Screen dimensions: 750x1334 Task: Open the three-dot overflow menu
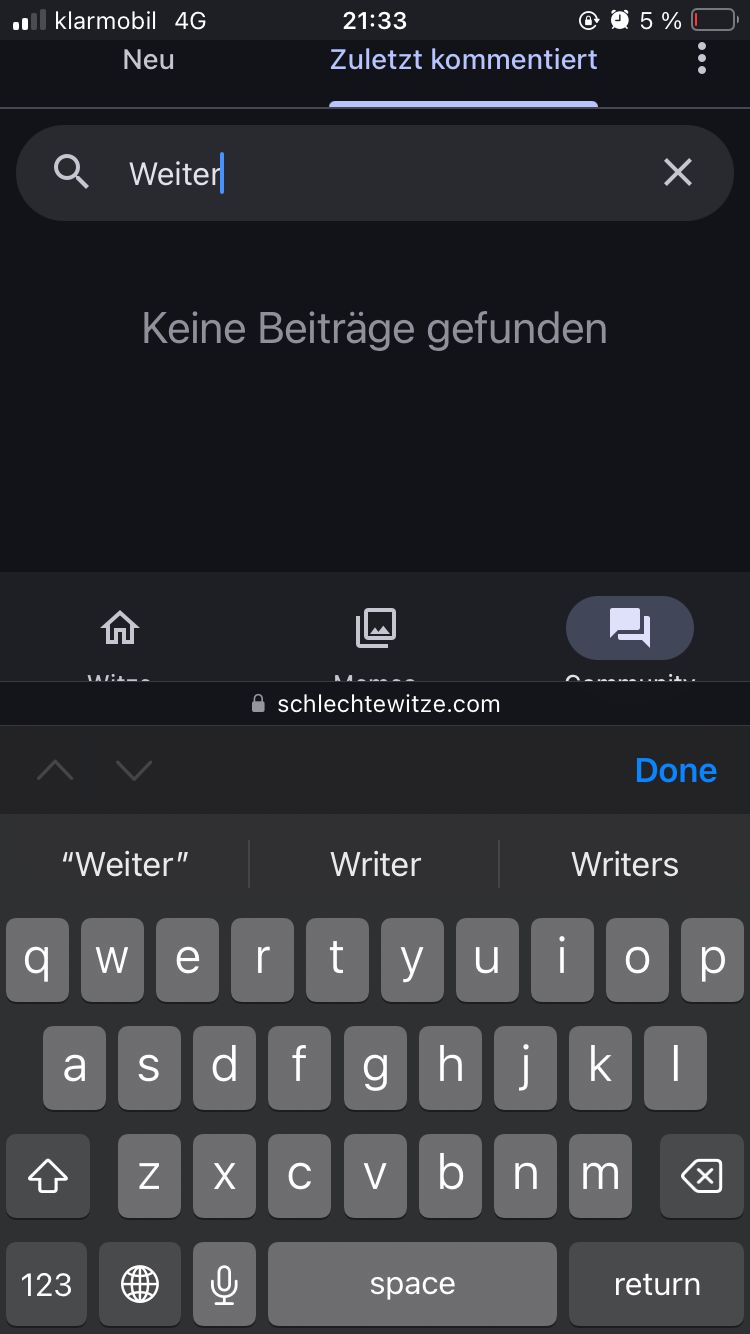click(702, 59)
